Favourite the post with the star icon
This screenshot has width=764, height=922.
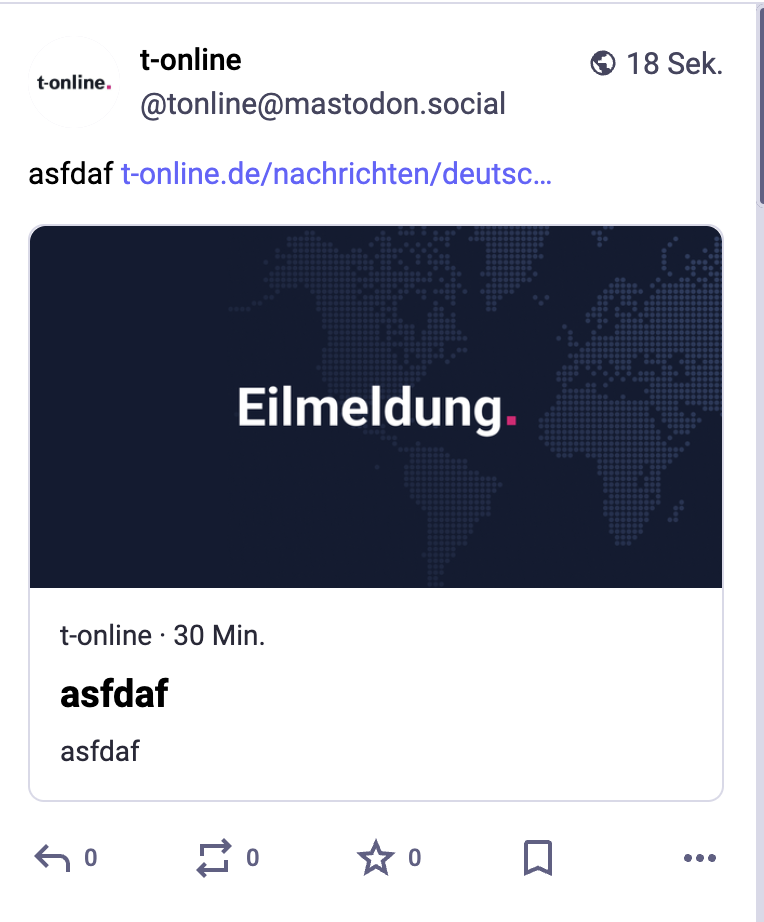pos(376,858)
